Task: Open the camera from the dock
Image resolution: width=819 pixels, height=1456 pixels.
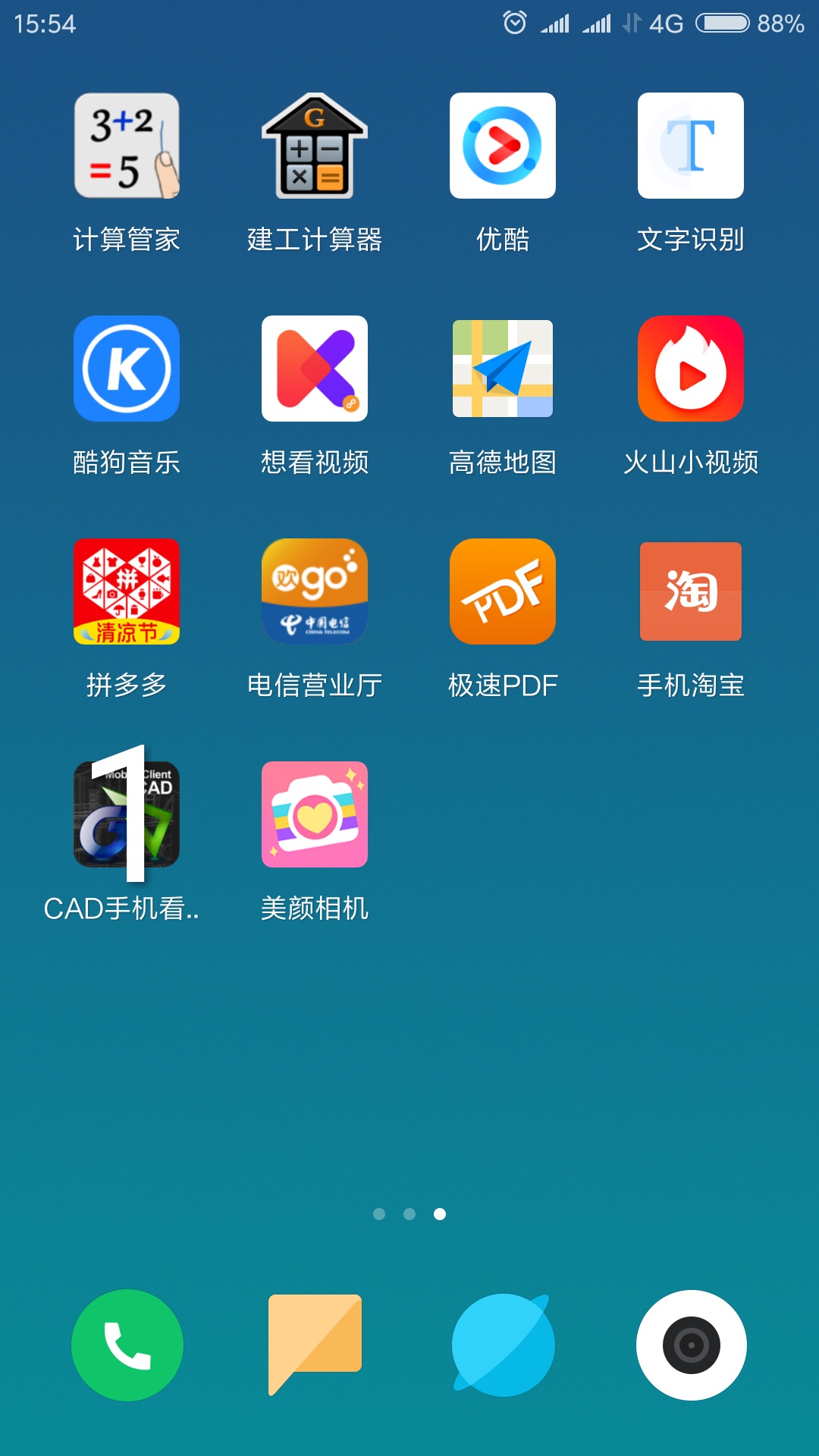Action: tap(691, 1345)
